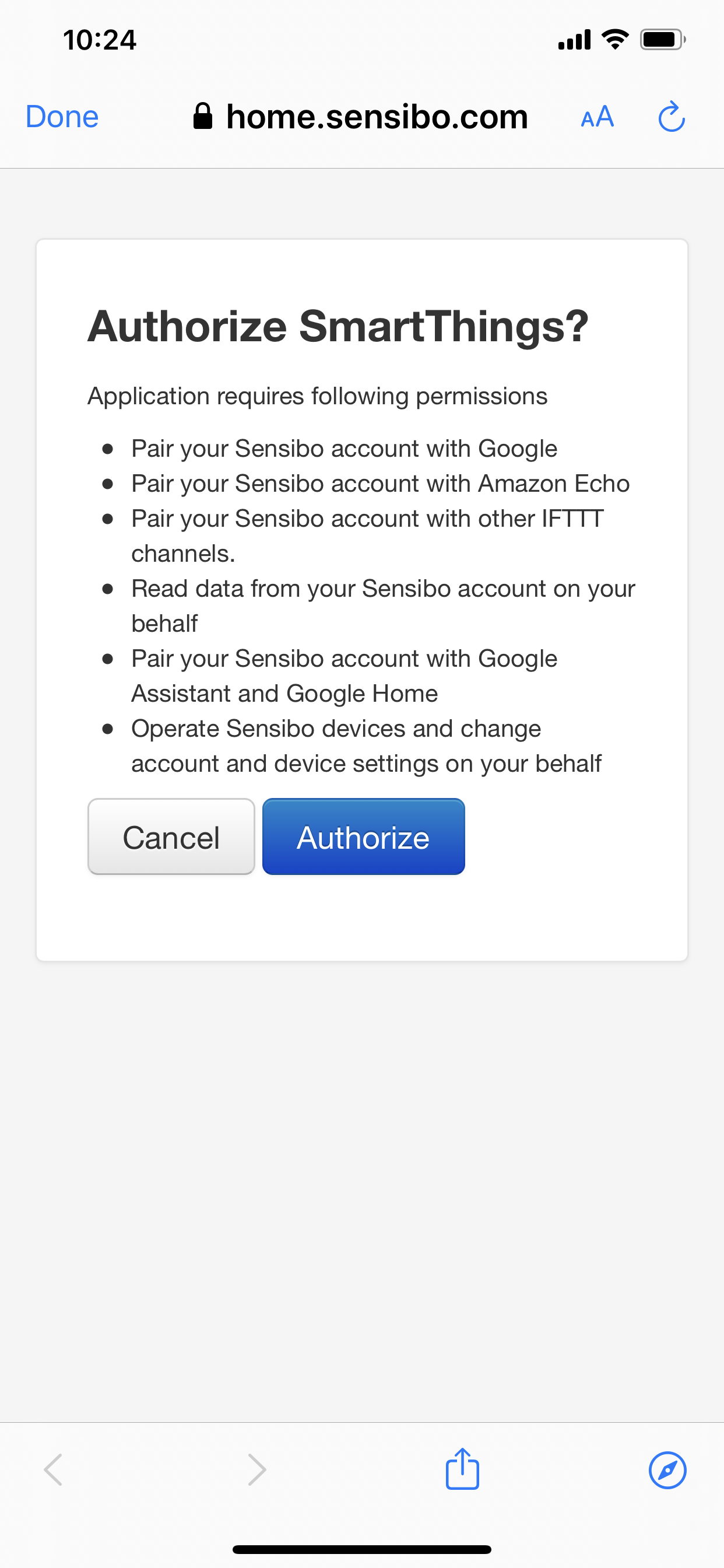Open this page in Safari
Image resolution: width=724 pixels, height=1568 pixels.
coord(667,1470)
